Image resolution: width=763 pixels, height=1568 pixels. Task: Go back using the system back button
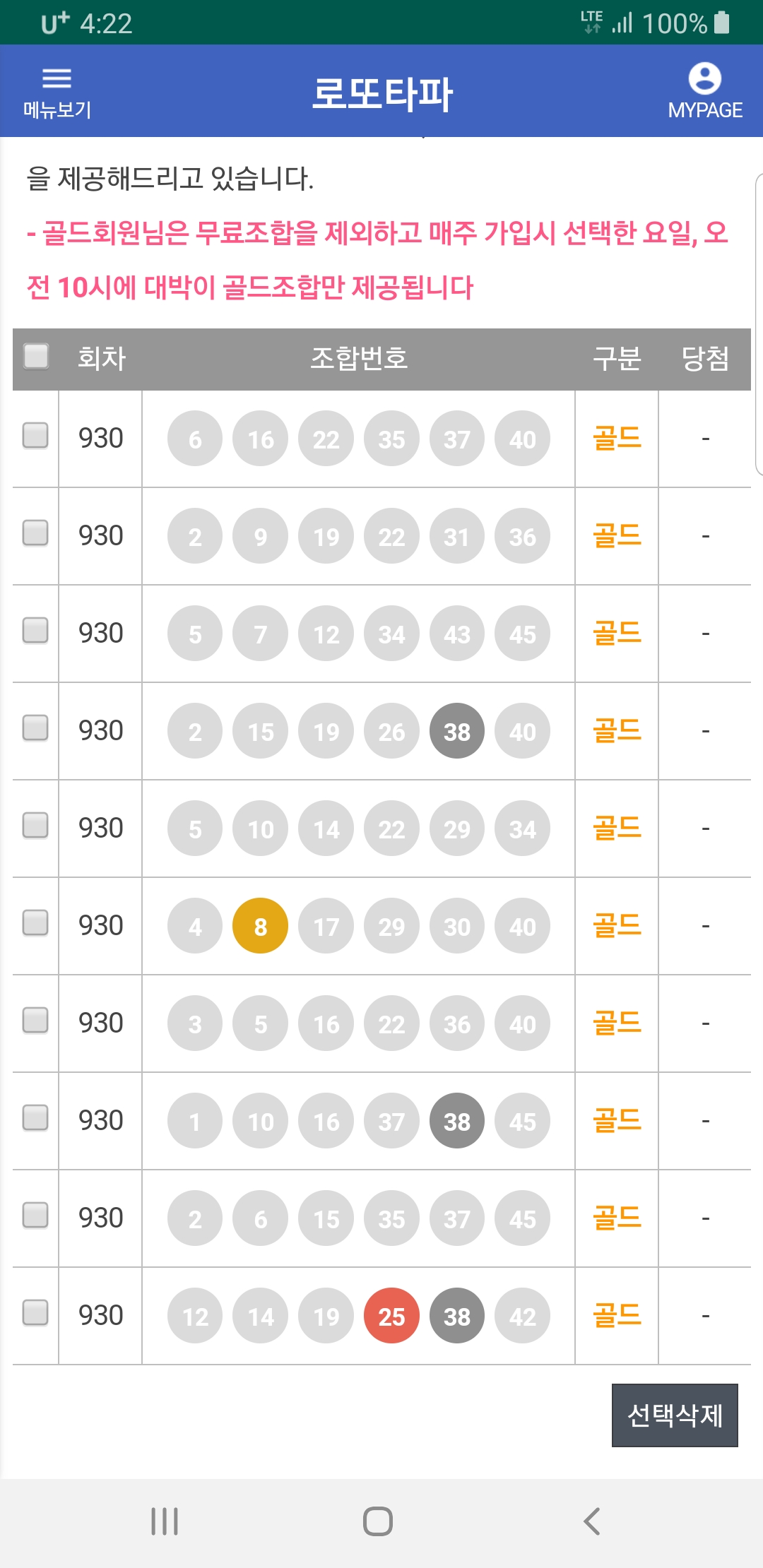click(592, 1521)
